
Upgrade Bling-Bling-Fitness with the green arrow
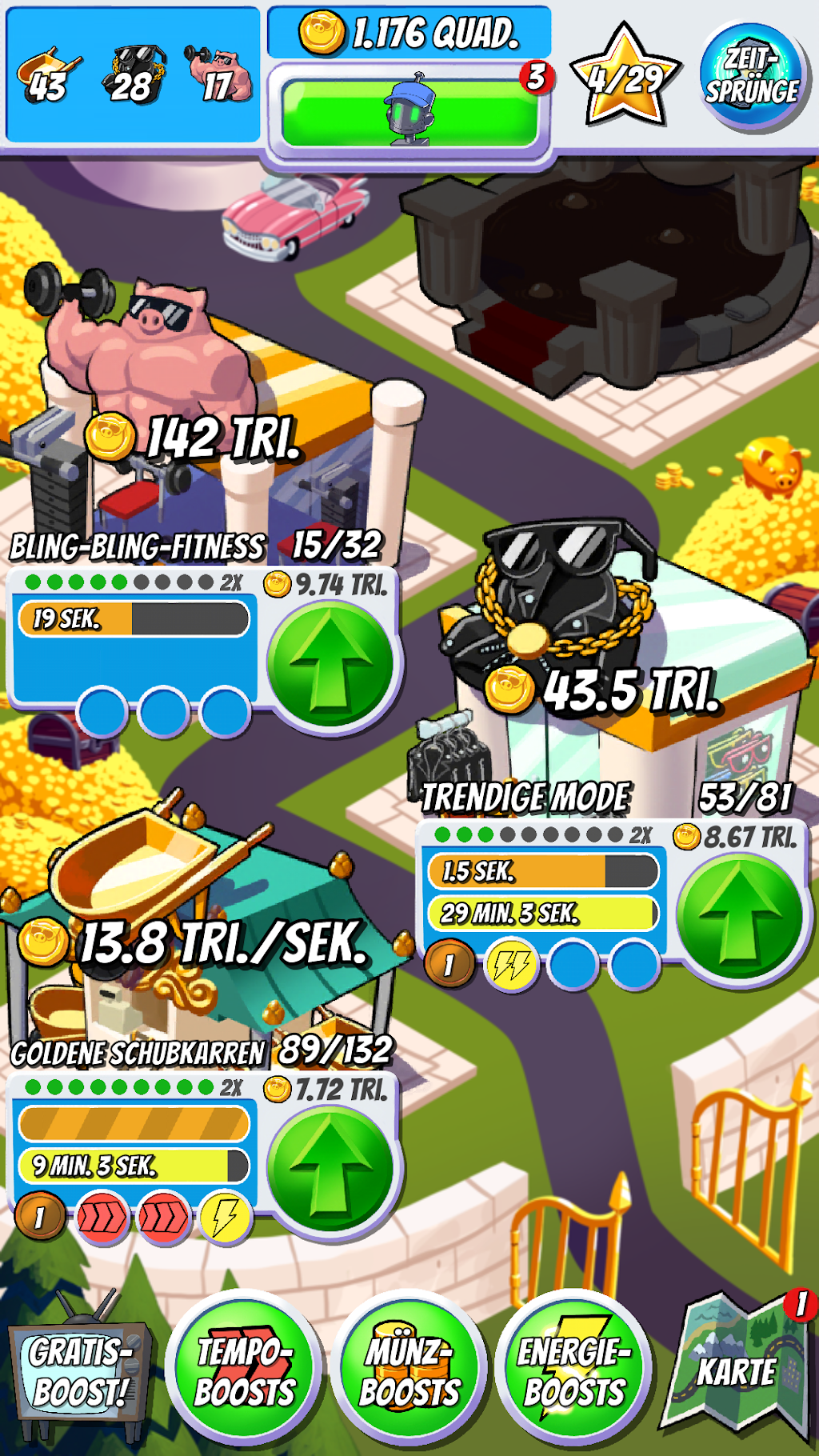click(x=331, y=664)
